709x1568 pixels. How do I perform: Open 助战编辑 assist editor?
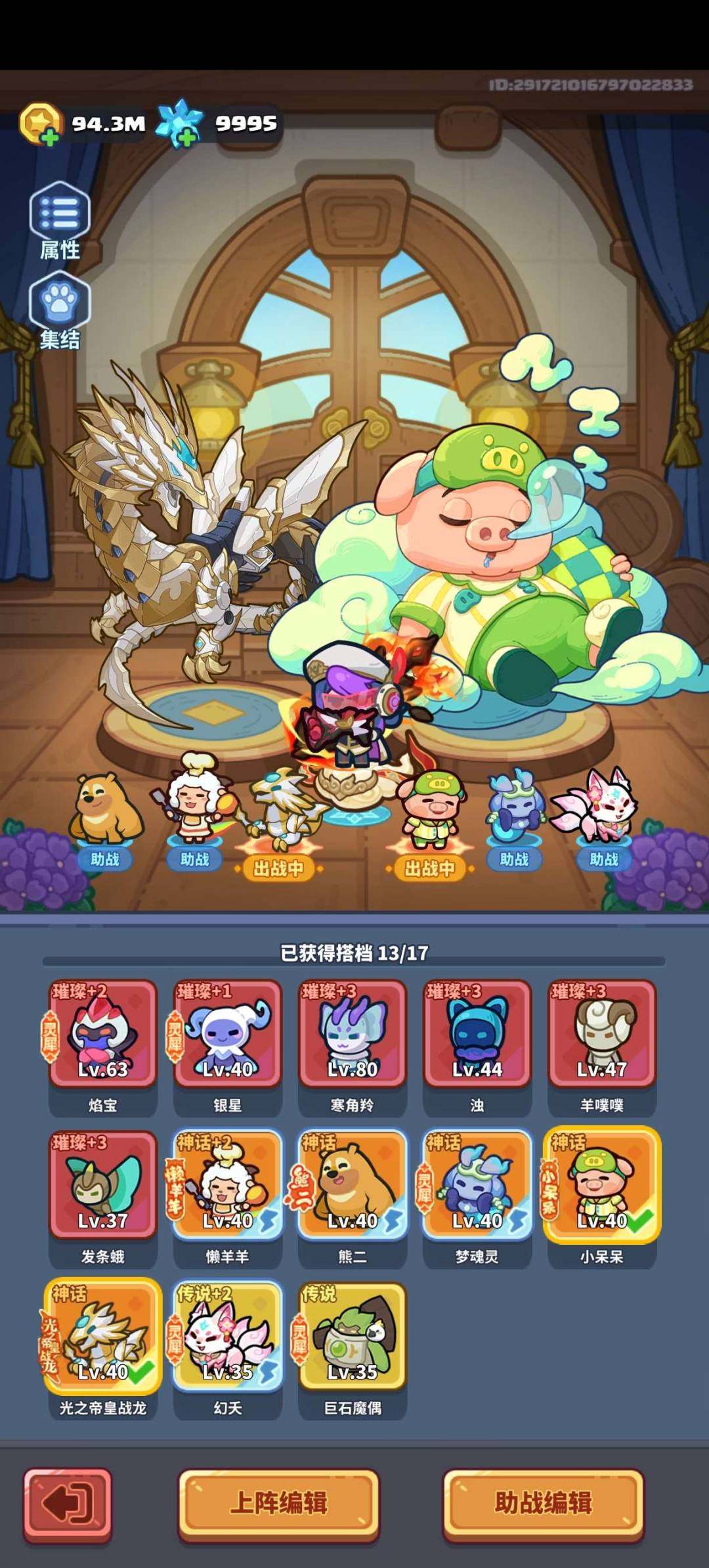[x=544, y=1503]
